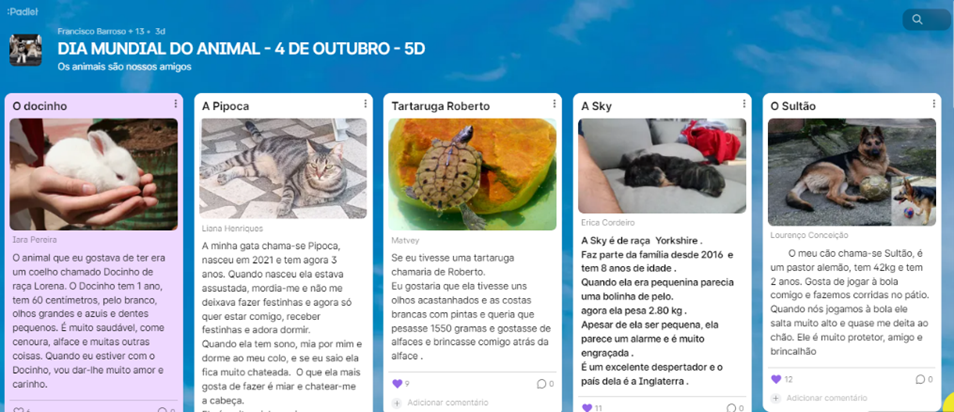The height and width of the screenshot is (412, 954).
Task: Open the cat photo in A Pipoca
Action: pyautogui.click(x=283, y=169)
